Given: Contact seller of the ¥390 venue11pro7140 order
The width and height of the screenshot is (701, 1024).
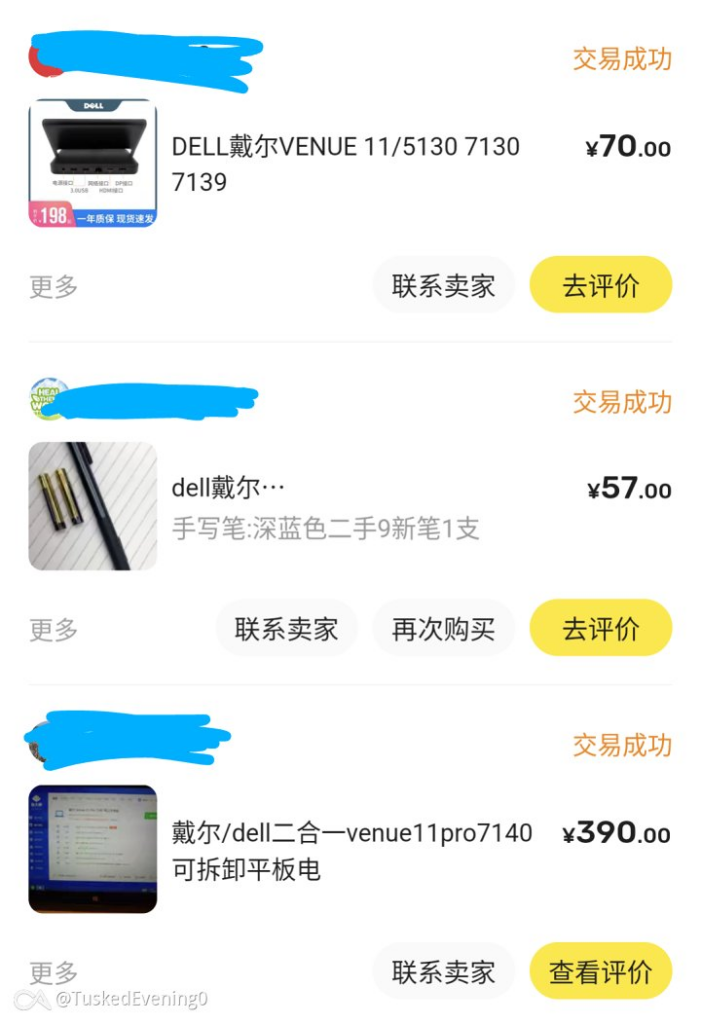Looking at the screenshot, I should coord(443,971).
